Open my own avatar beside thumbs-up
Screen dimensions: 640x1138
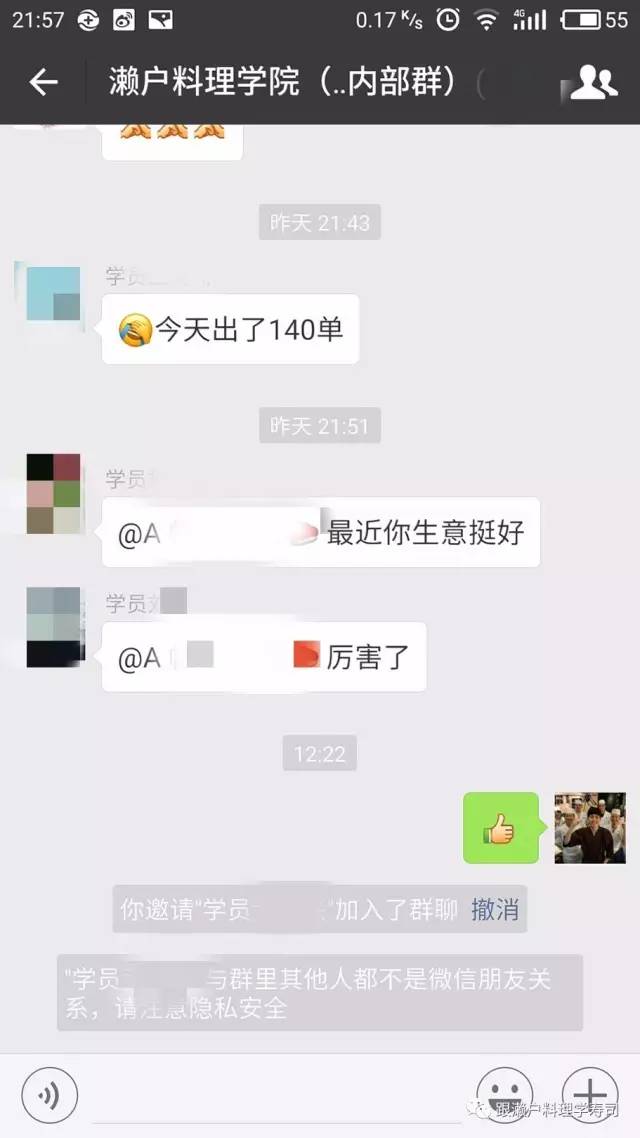(x=590, y=828)
